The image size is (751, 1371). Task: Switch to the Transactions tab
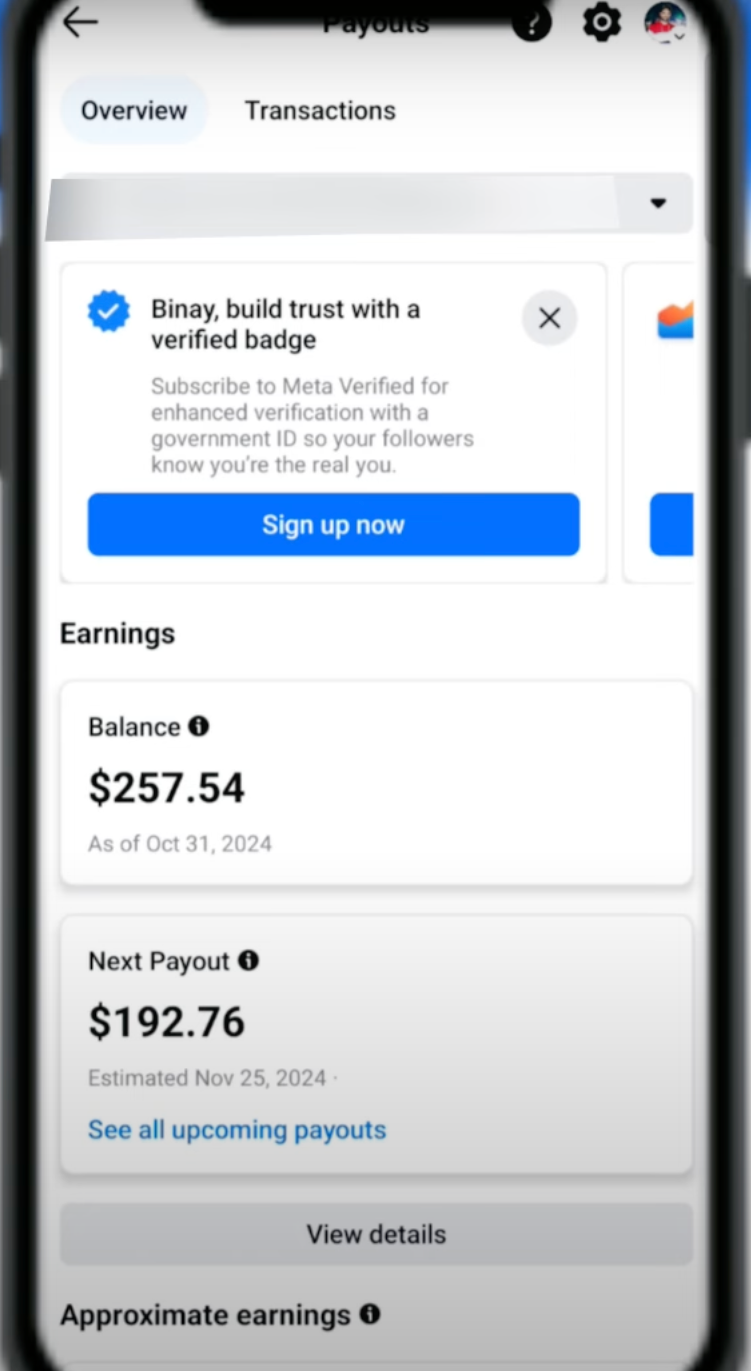click(x=320, y=111)
